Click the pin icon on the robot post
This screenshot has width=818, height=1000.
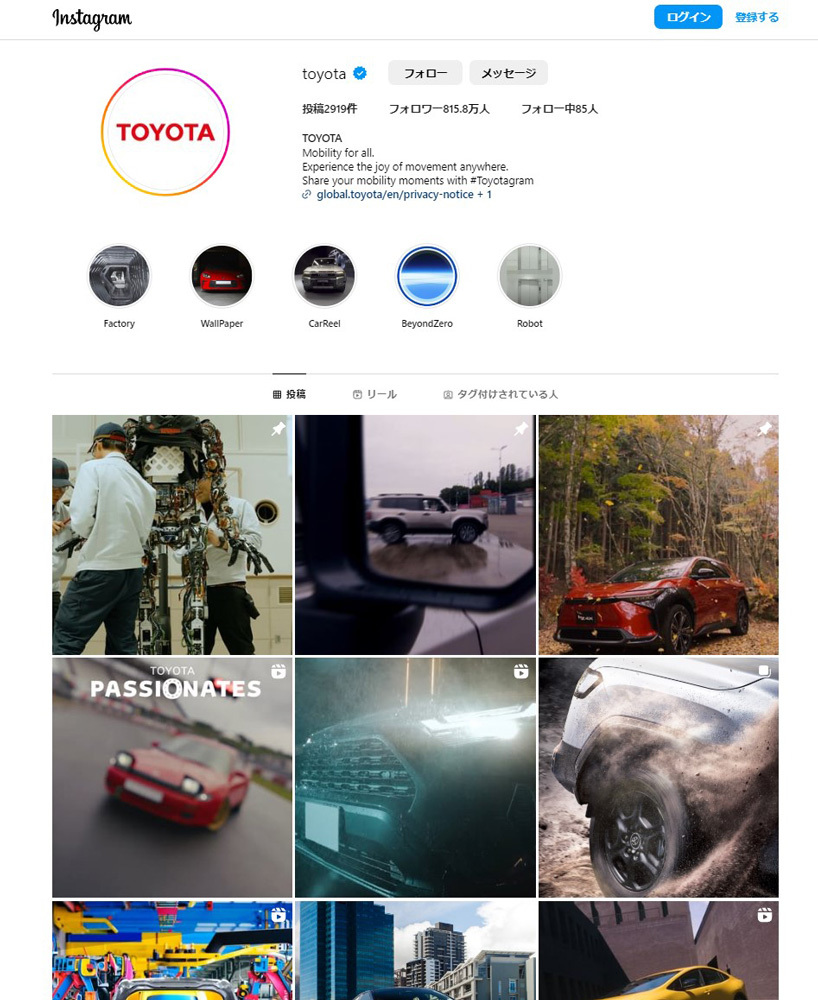[278, 429]
